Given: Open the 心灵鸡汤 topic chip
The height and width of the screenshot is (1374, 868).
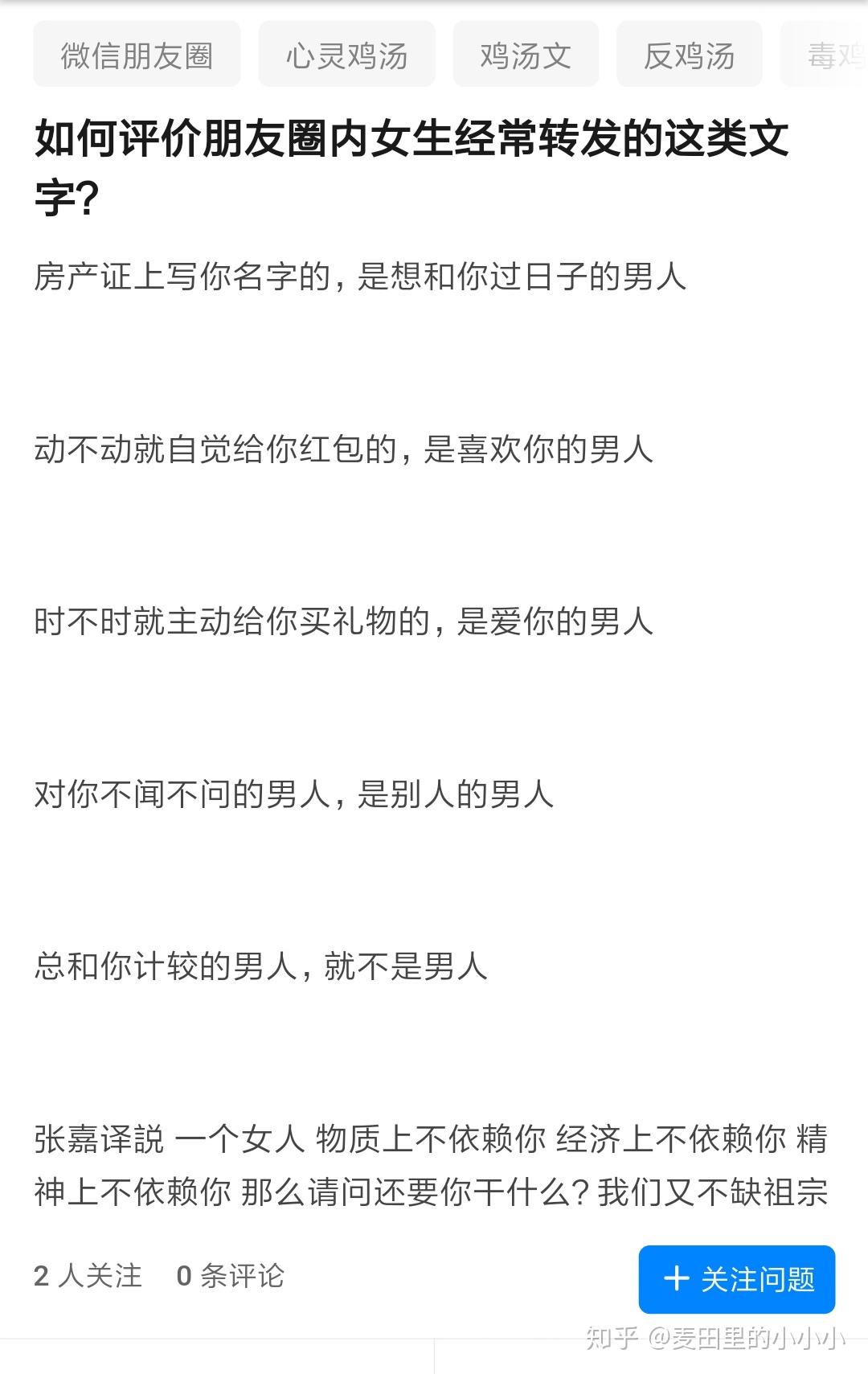Looking at the screenshot, I should [x=346, y=55].
